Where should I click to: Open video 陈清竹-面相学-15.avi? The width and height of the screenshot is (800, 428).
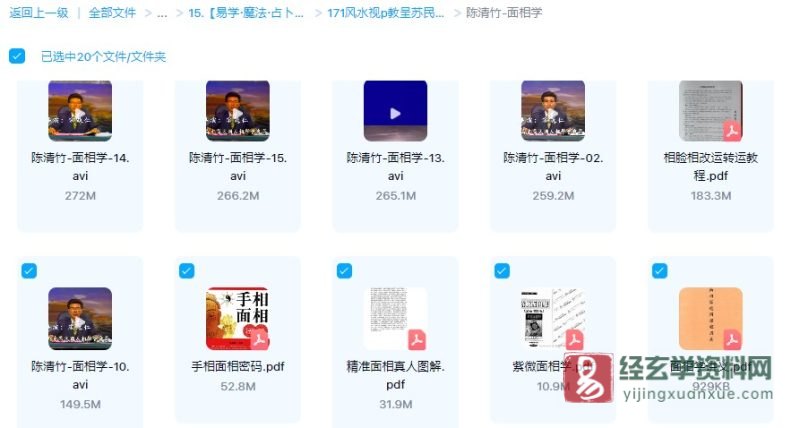point(237,110)
